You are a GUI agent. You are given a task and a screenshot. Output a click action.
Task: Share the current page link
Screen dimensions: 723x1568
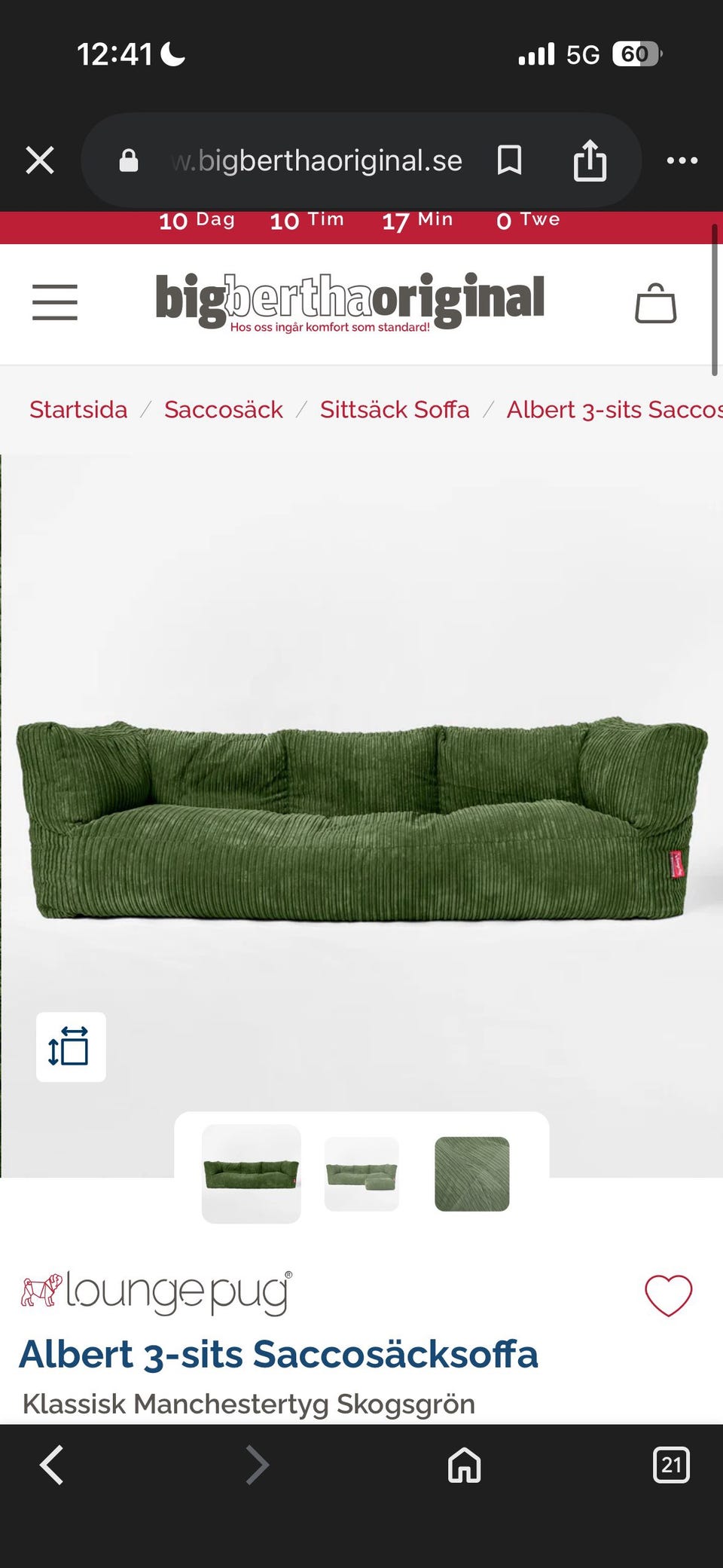tap(590, 160)
